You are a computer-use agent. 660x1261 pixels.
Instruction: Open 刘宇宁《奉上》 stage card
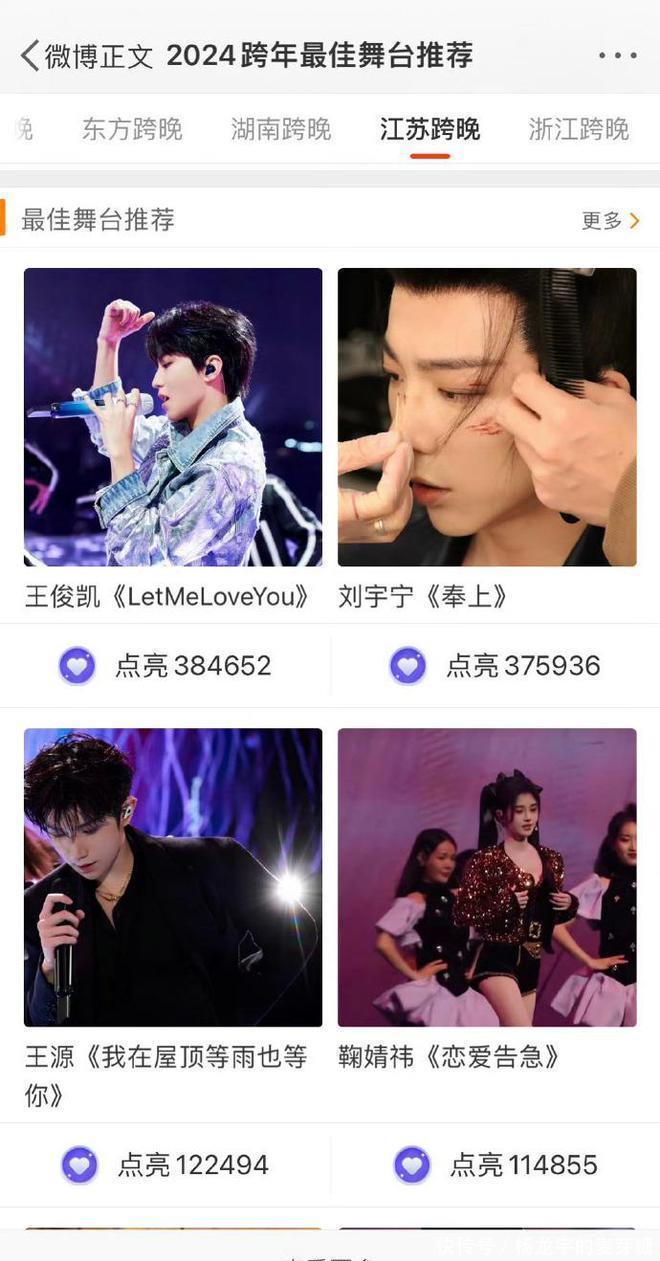tap(487, 417)
